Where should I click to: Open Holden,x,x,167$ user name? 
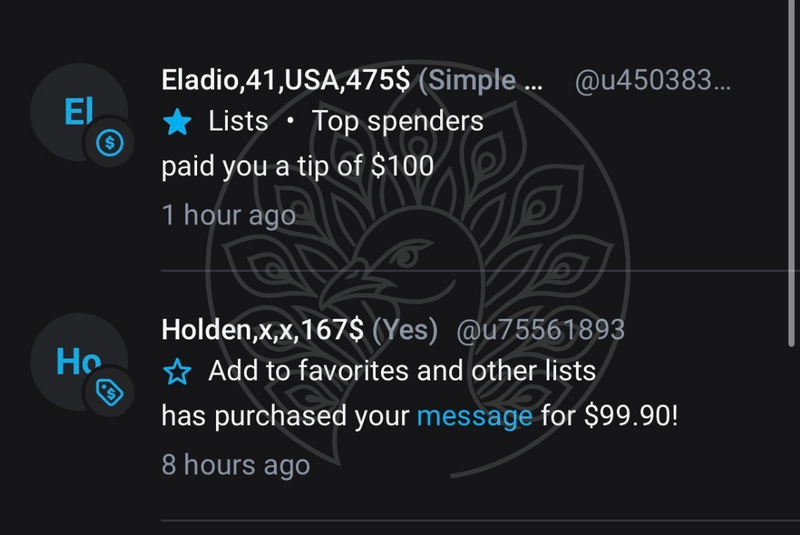point(262,329)
